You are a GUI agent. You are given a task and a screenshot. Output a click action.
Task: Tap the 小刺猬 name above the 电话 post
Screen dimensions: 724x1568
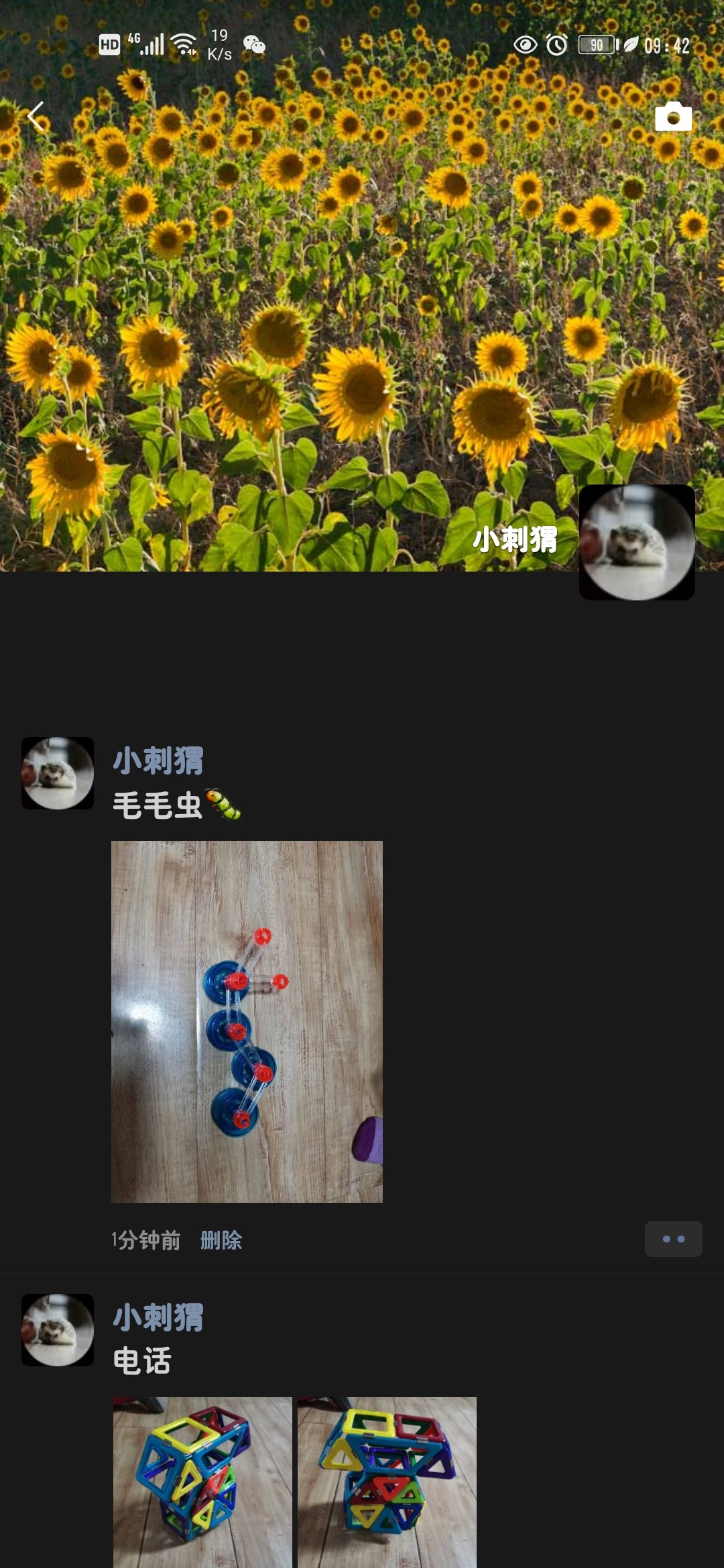(158, 1317)
